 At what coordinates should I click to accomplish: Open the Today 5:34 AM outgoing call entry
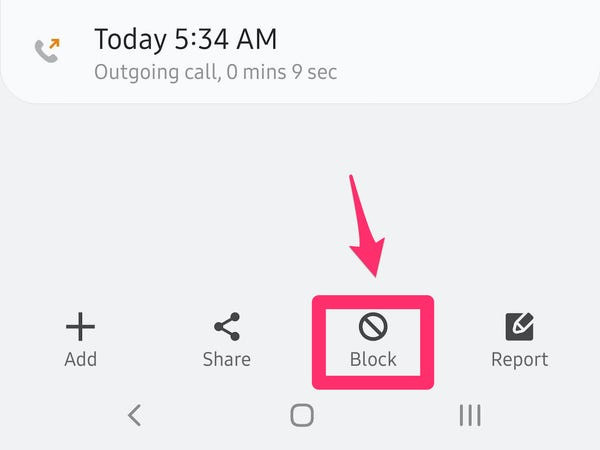coord(215,52)
